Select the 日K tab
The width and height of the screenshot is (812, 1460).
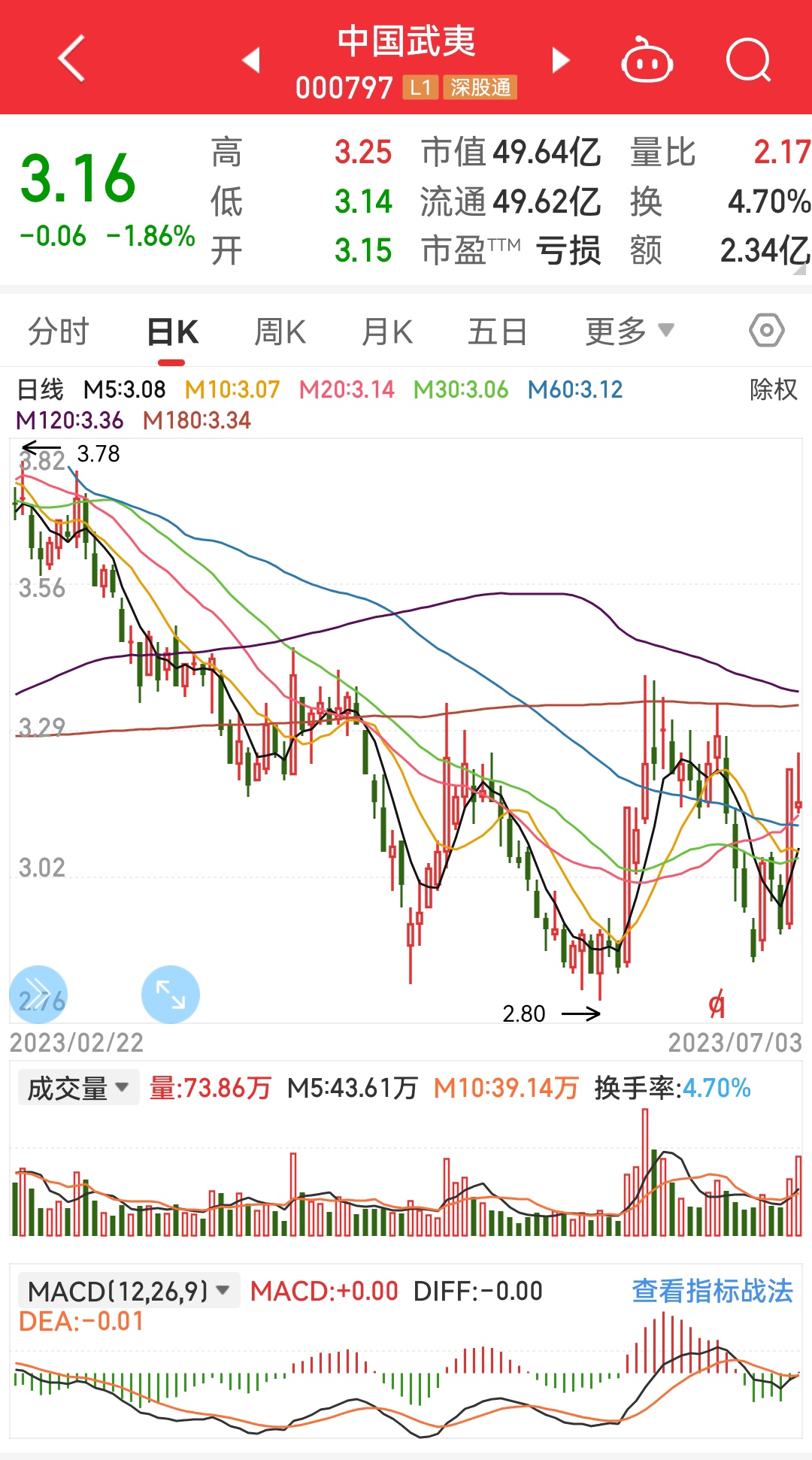click(172, 332)
